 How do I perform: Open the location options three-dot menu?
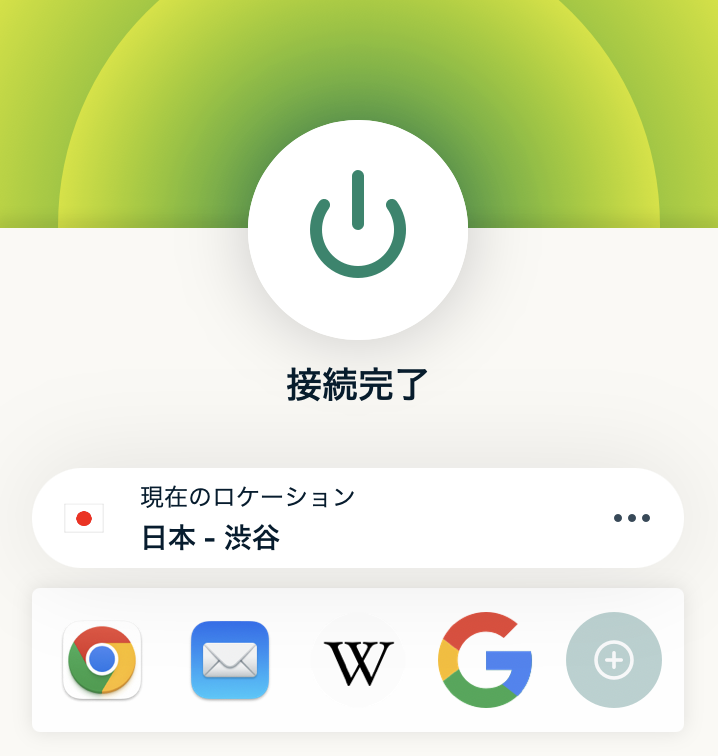pos(631,518)
